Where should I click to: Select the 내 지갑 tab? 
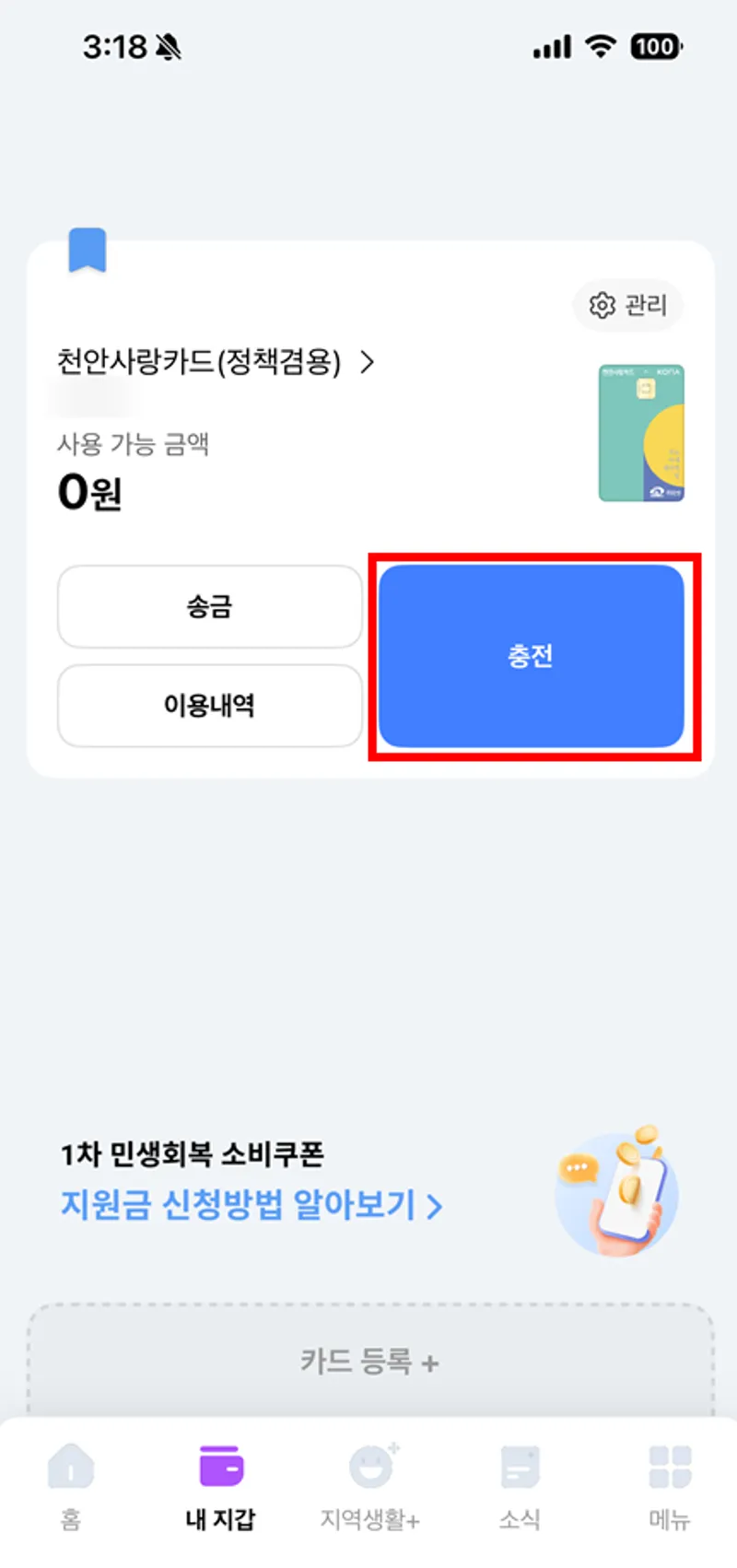[220, 1485]
